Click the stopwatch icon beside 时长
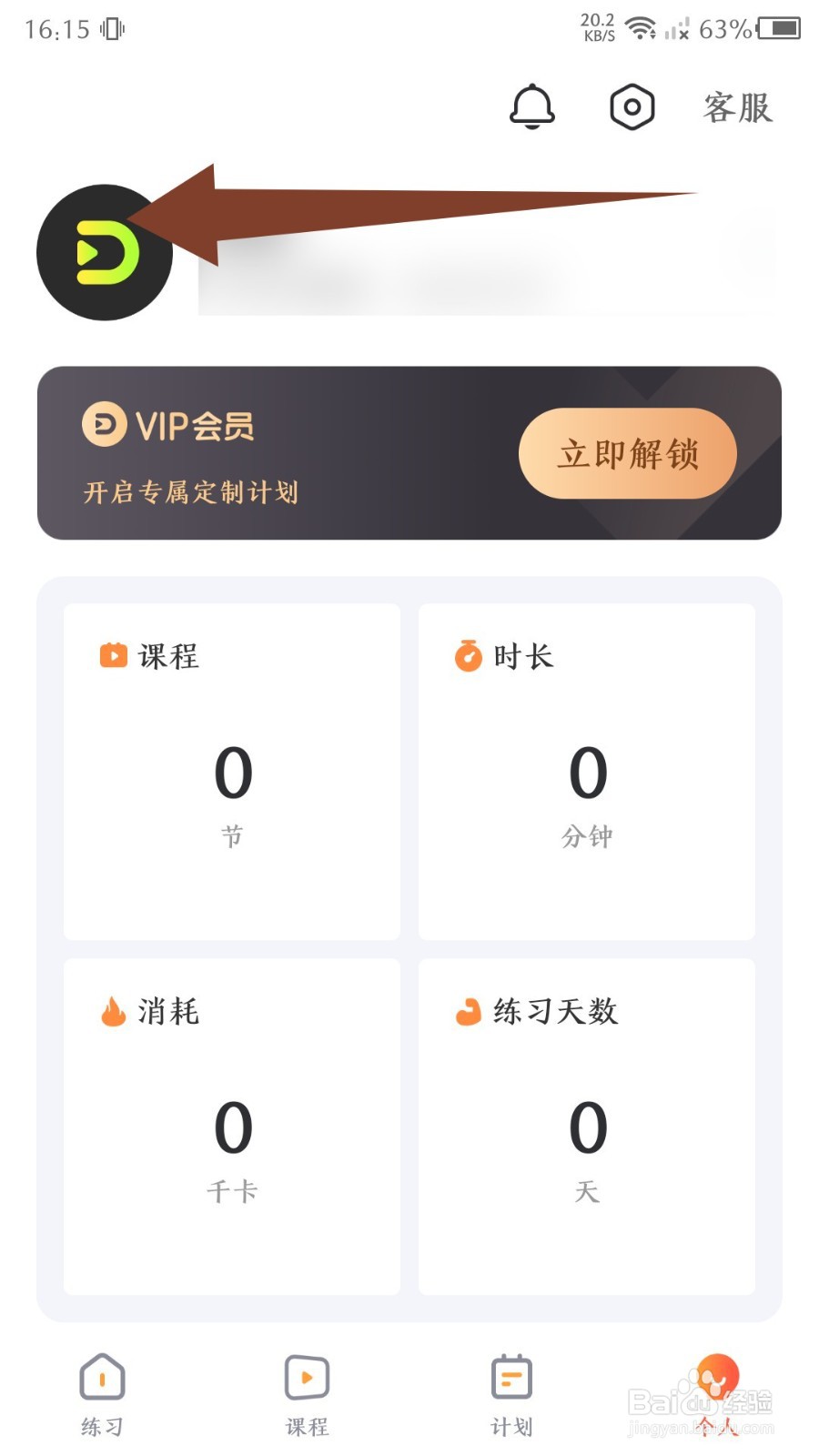The image size is (819, 1456). click(x=468, y=654)
